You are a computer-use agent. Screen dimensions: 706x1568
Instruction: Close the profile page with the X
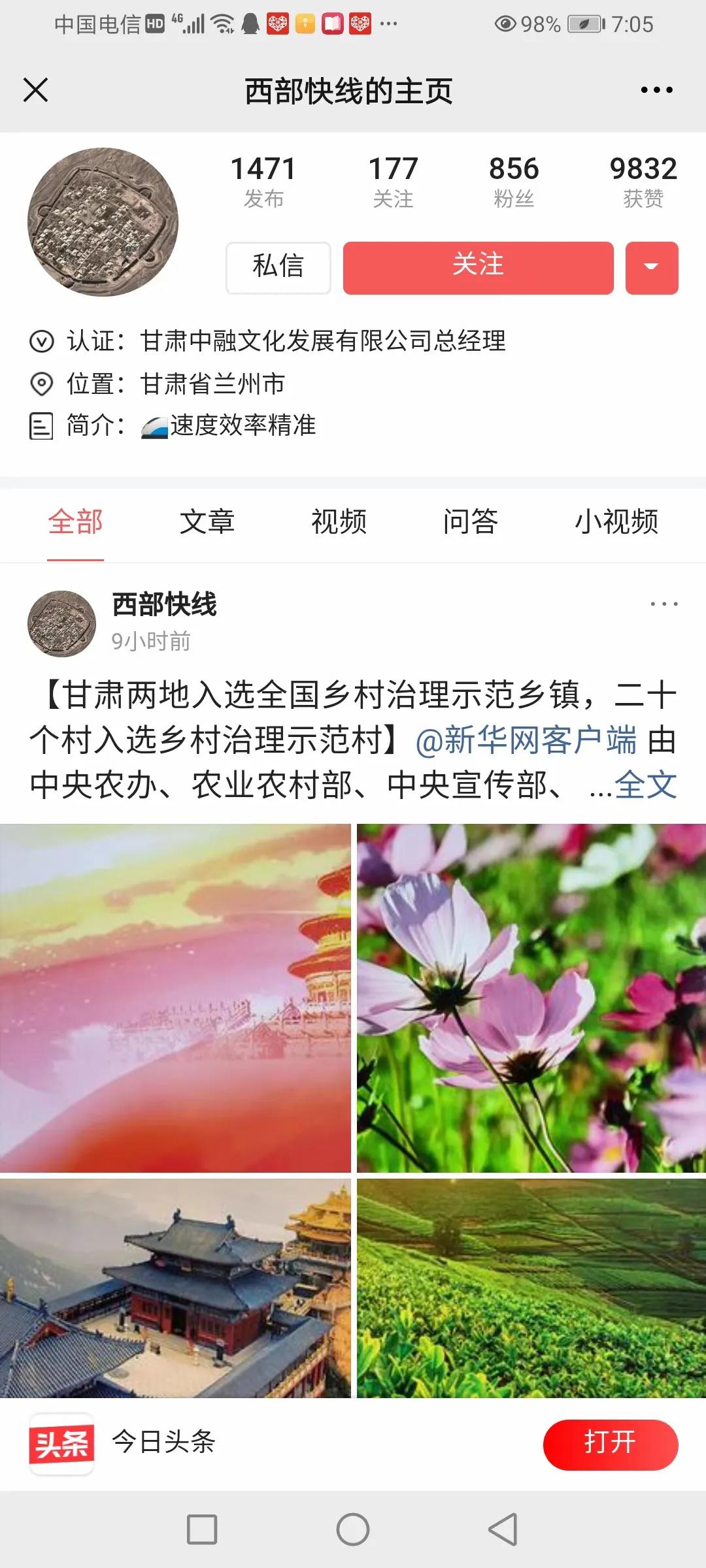36,90
